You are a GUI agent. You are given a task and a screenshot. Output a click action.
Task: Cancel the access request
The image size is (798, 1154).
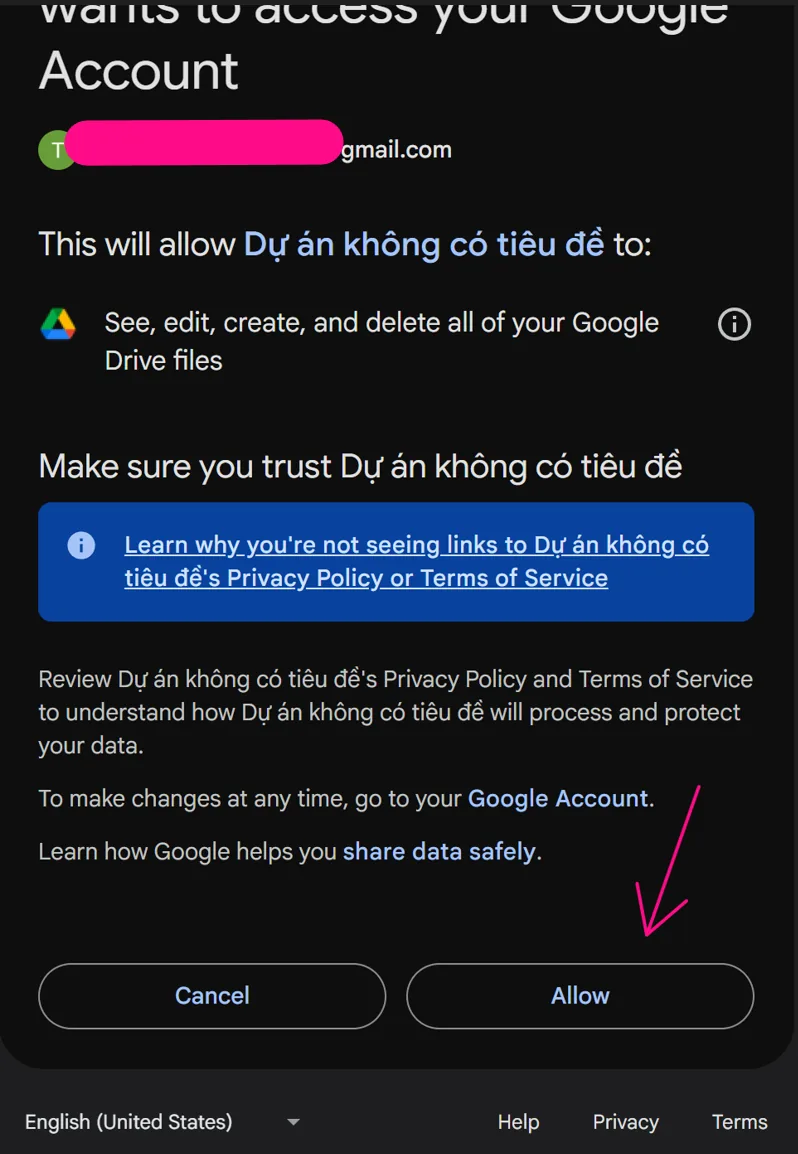coord(212,996)
